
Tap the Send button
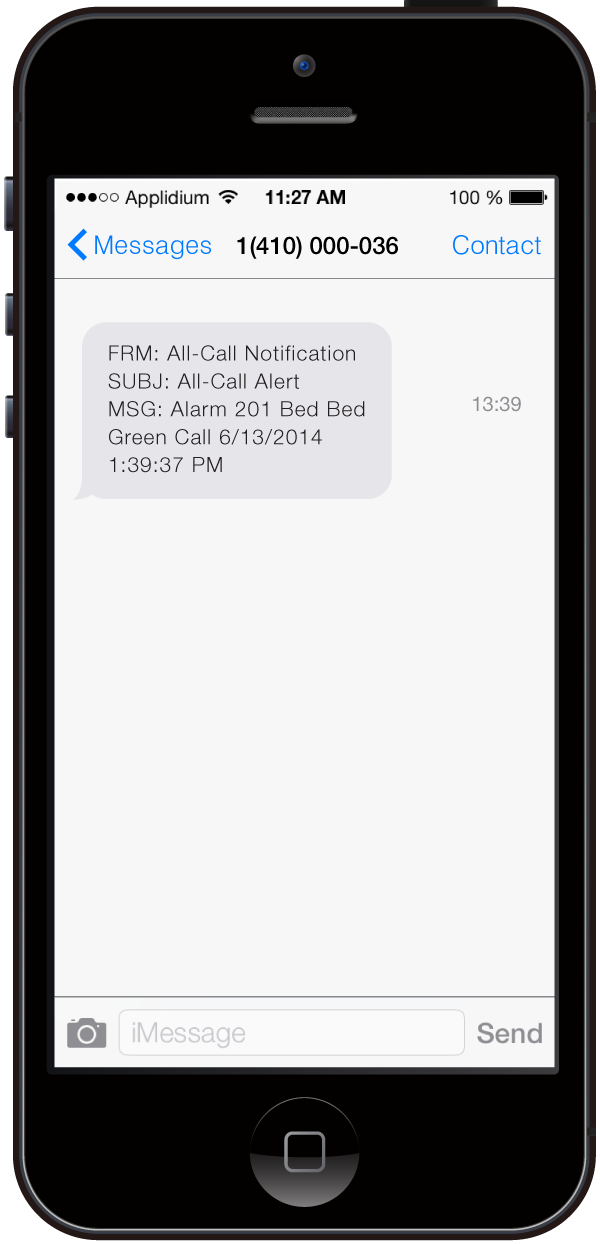509,1033
